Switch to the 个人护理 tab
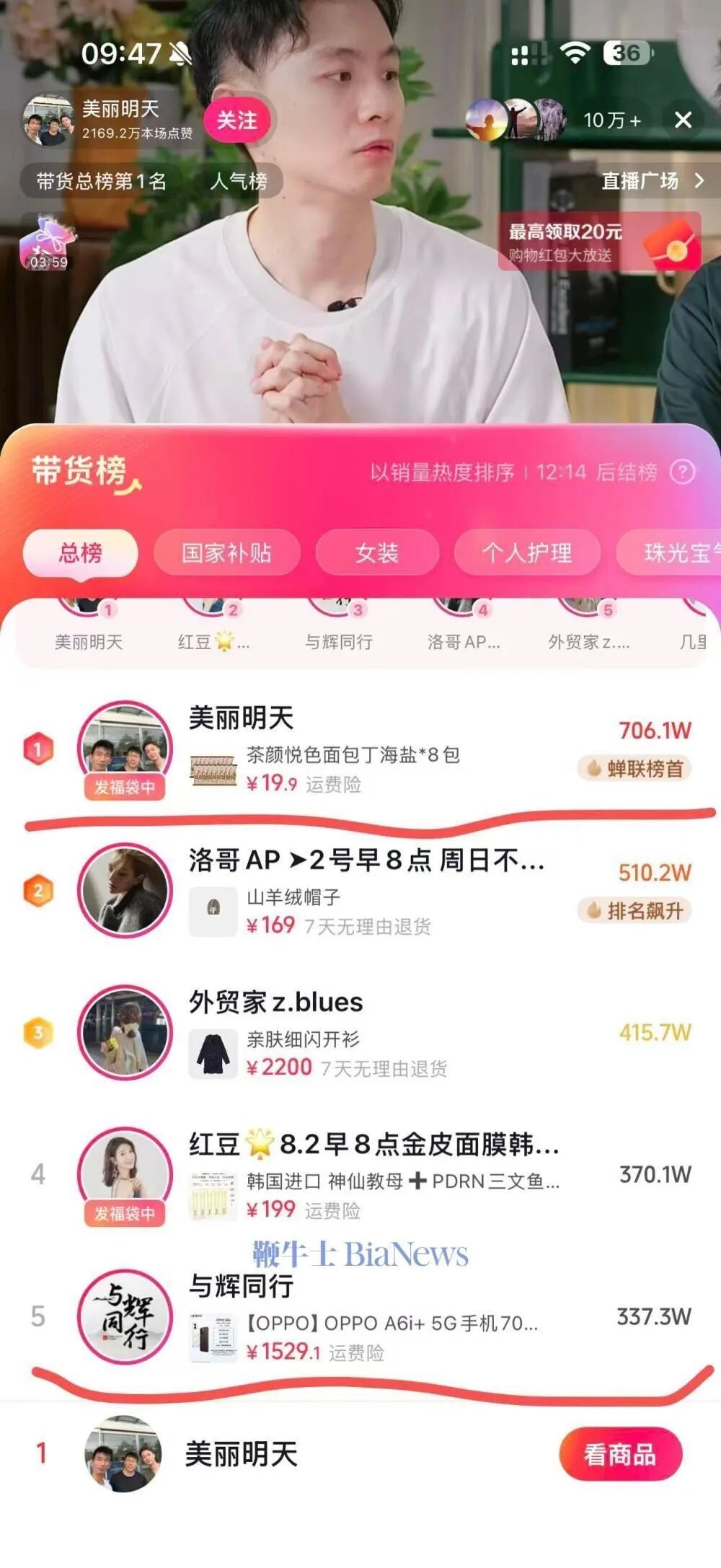 click(x=527, y=553)
